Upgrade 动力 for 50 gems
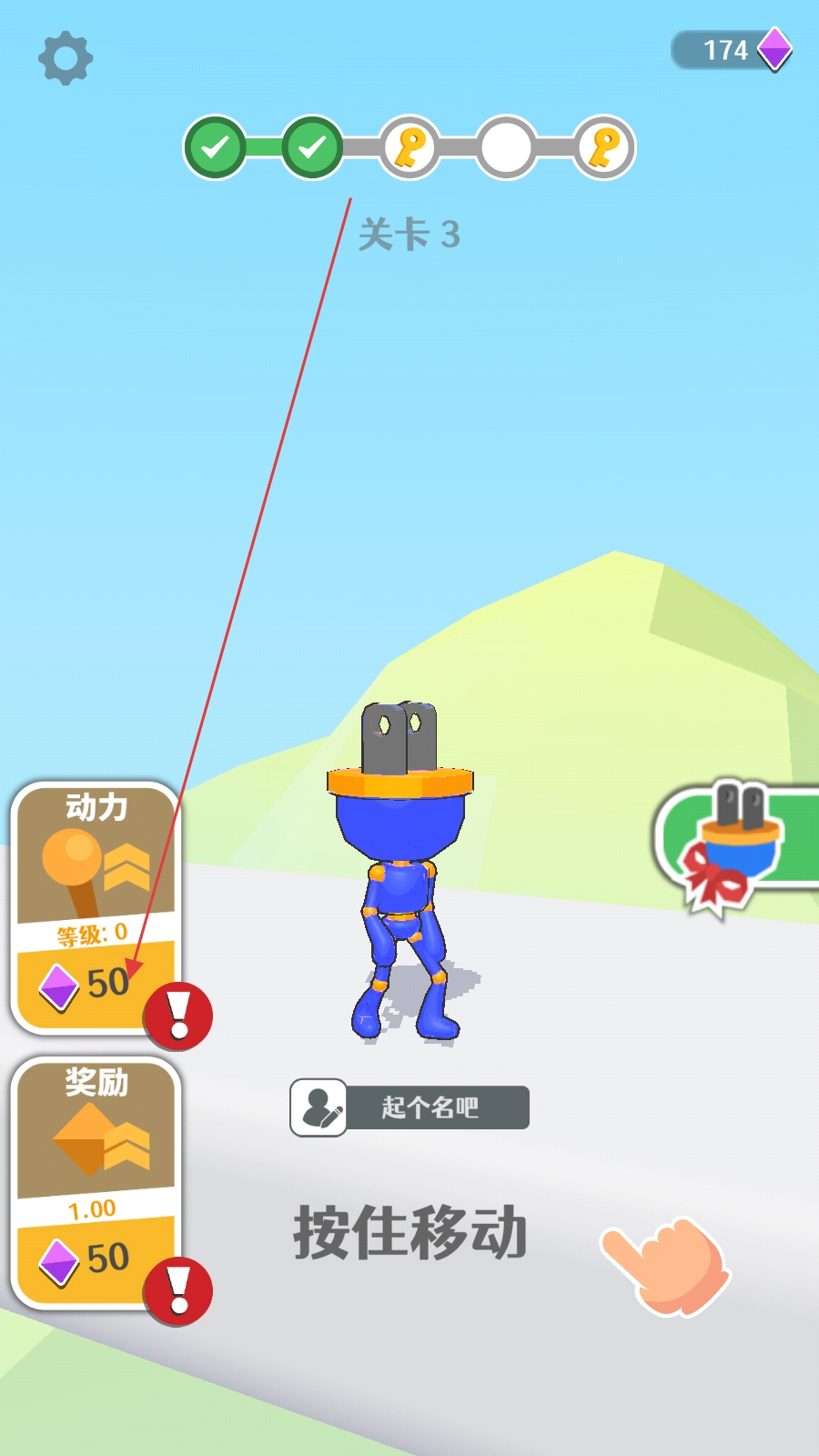The image size is (819, 1456). pyautogui.click(x=95, y=983)
